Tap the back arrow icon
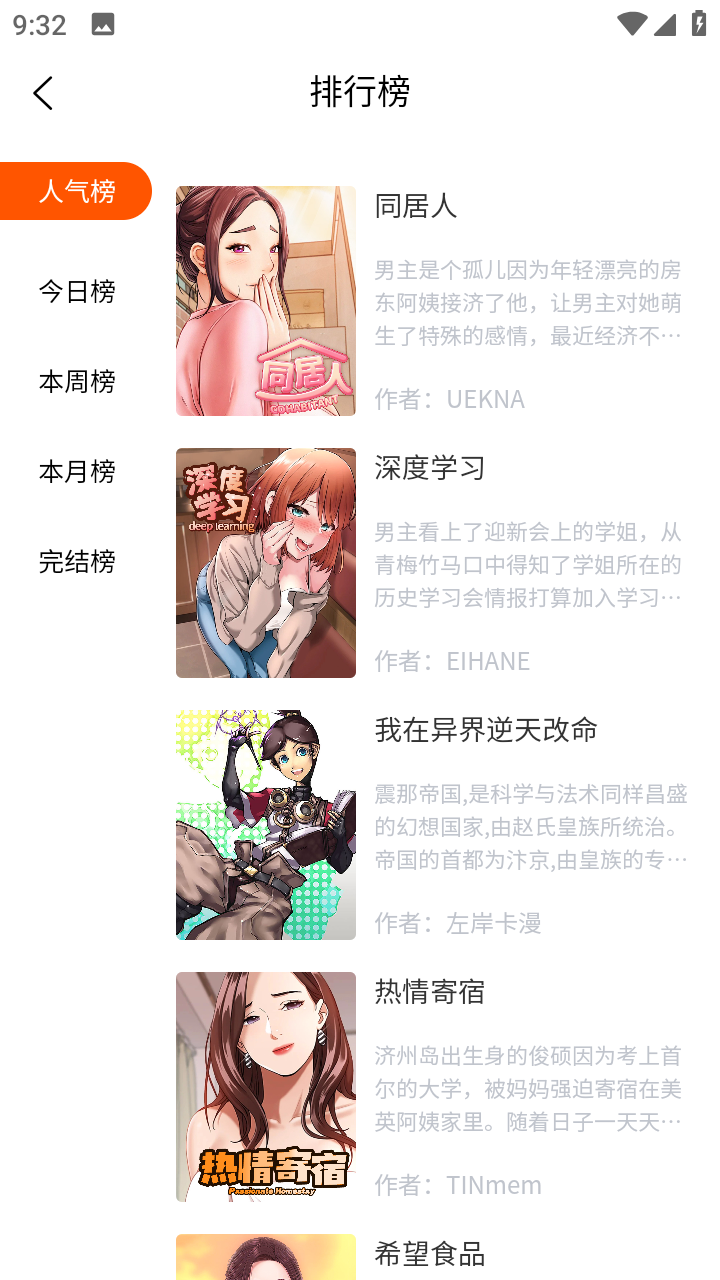The height and width of the screenshot is (1280, 720). pos(42,92)
